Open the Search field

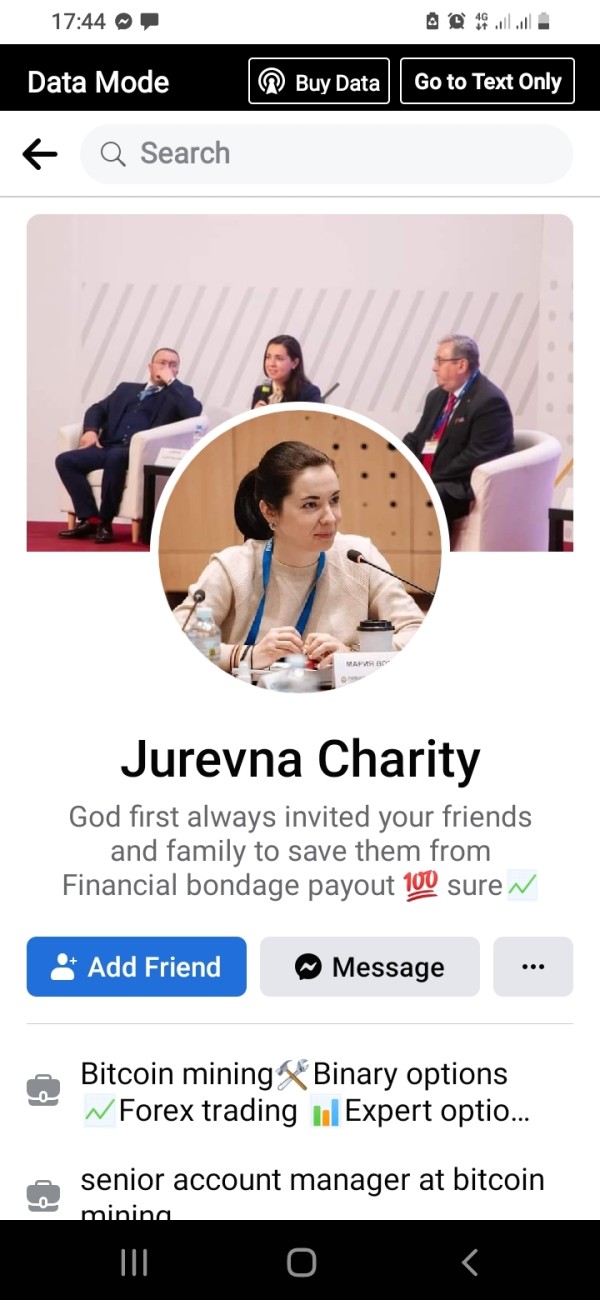click(326, 154)
